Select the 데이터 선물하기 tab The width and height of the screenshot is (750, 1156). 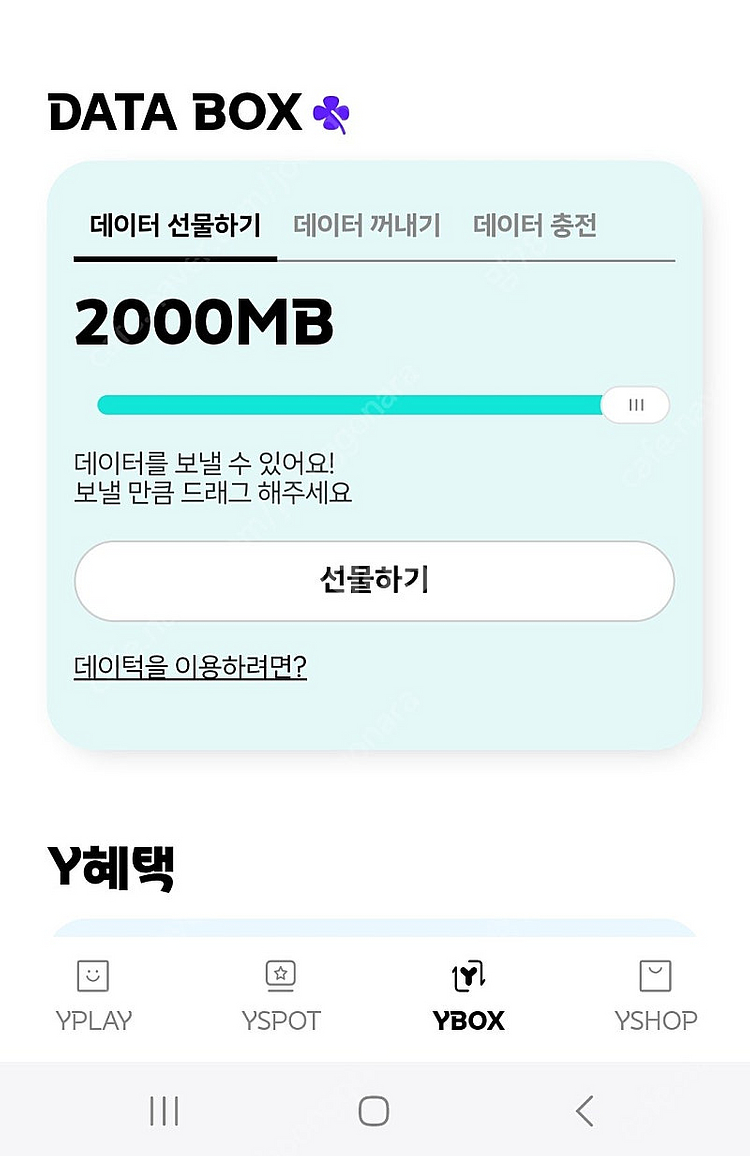[x=175, y=225]
